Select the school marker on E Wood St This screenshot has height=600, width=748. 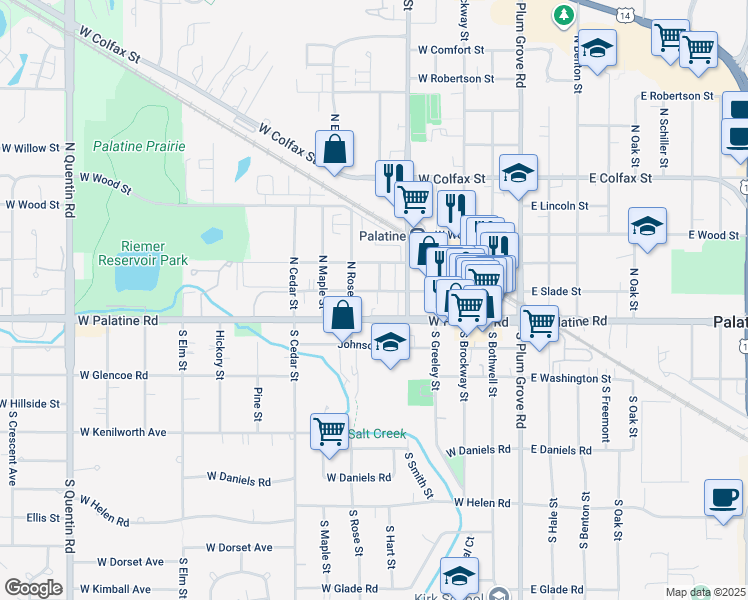pos(647,226)
